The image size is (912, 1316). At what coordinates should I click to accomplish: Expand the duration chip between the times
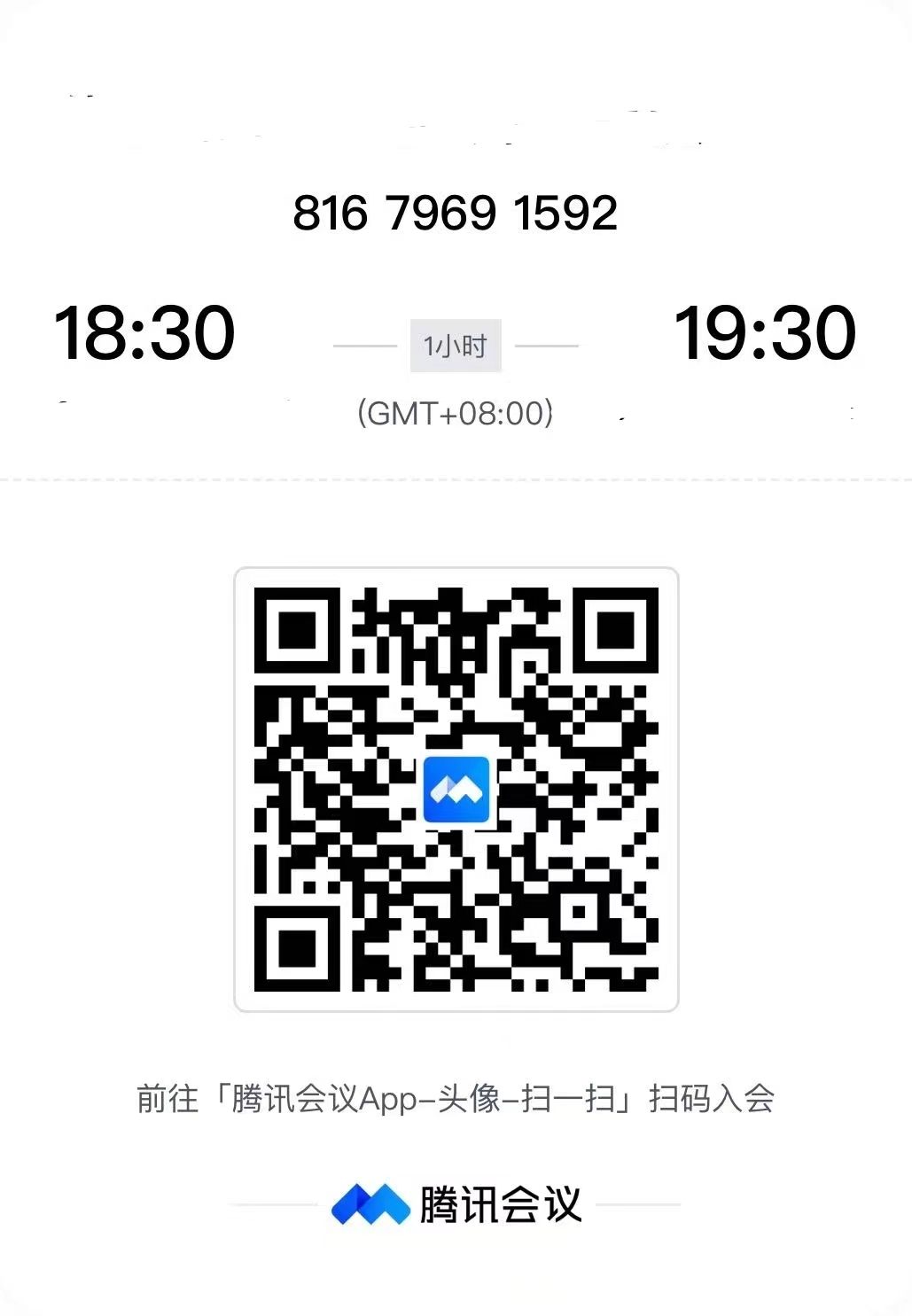(456, 346)
